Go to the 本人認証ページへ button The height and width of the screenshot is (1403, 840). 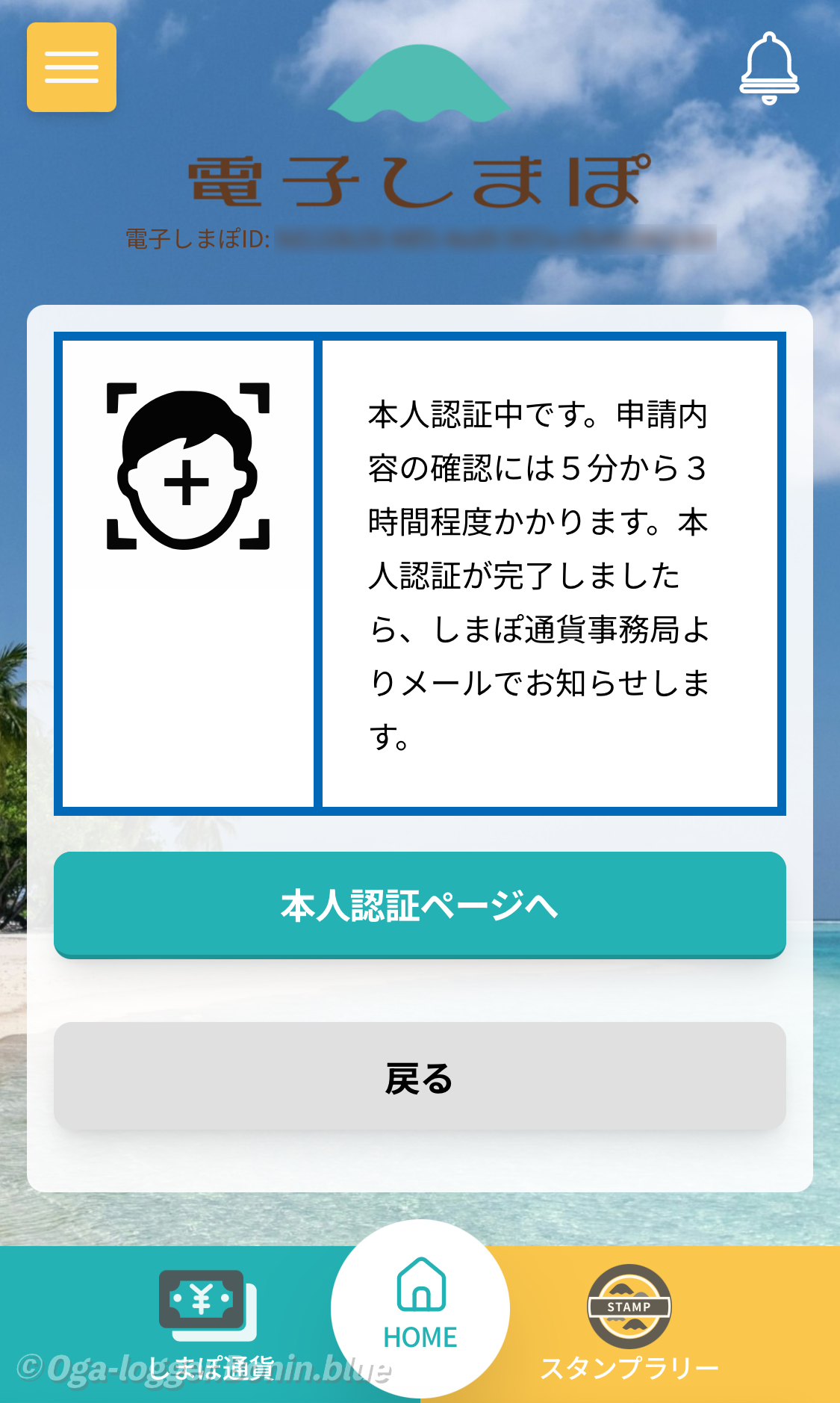420,905
